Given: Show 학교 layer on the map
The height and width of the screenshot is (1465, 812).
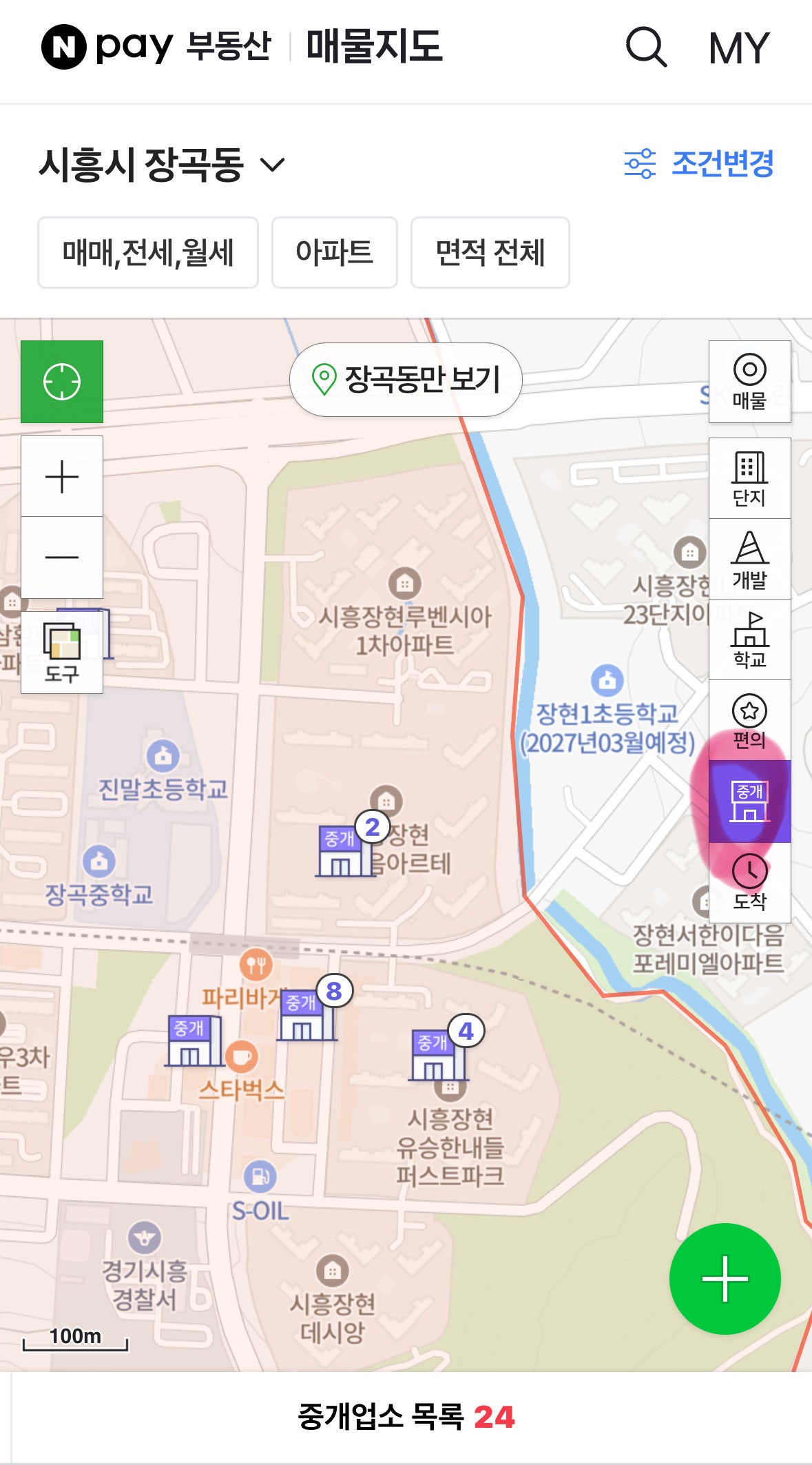Looking at the screenshot, I should (749, 640).
